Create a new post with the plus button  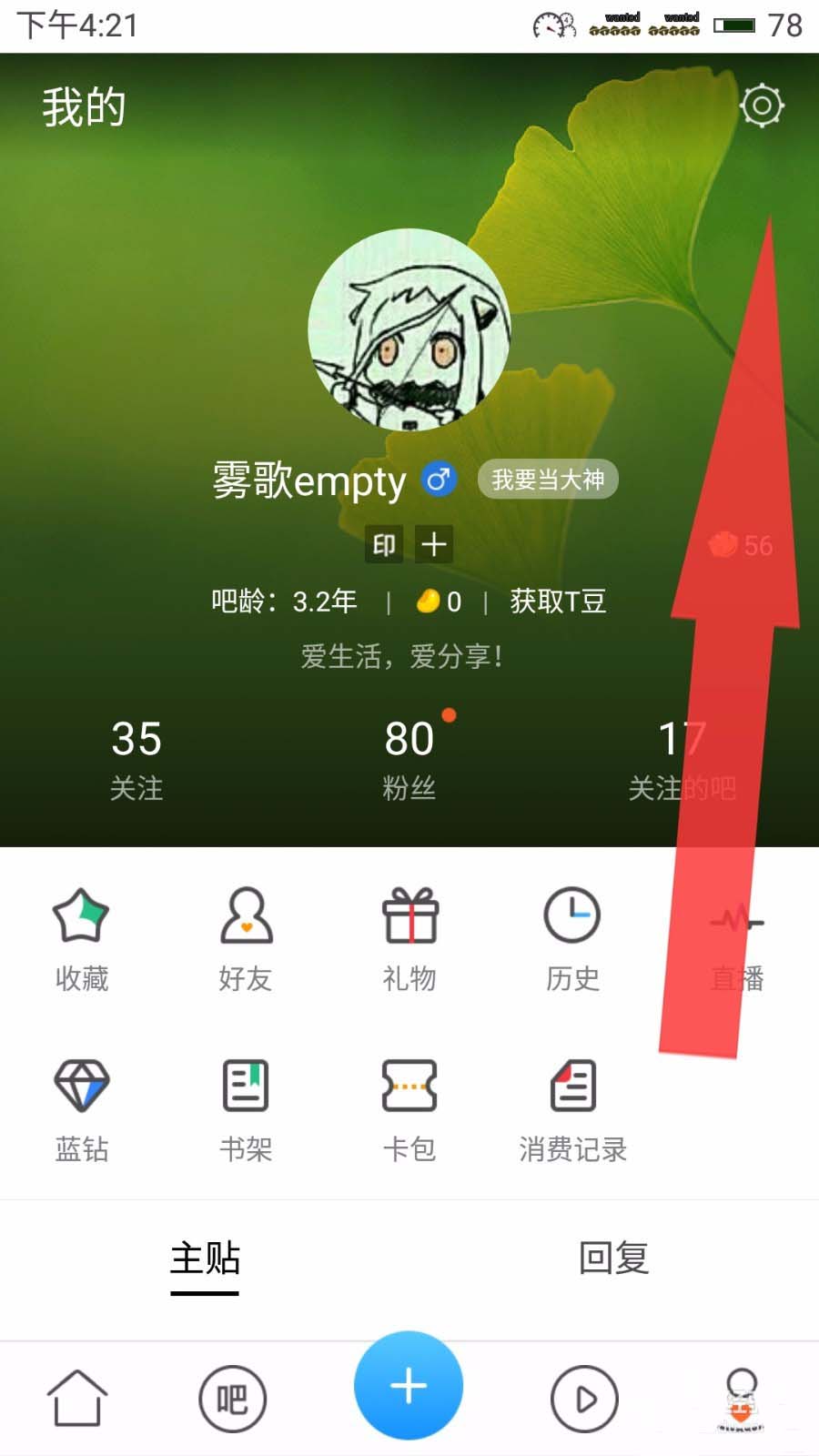pos(409,1386)
